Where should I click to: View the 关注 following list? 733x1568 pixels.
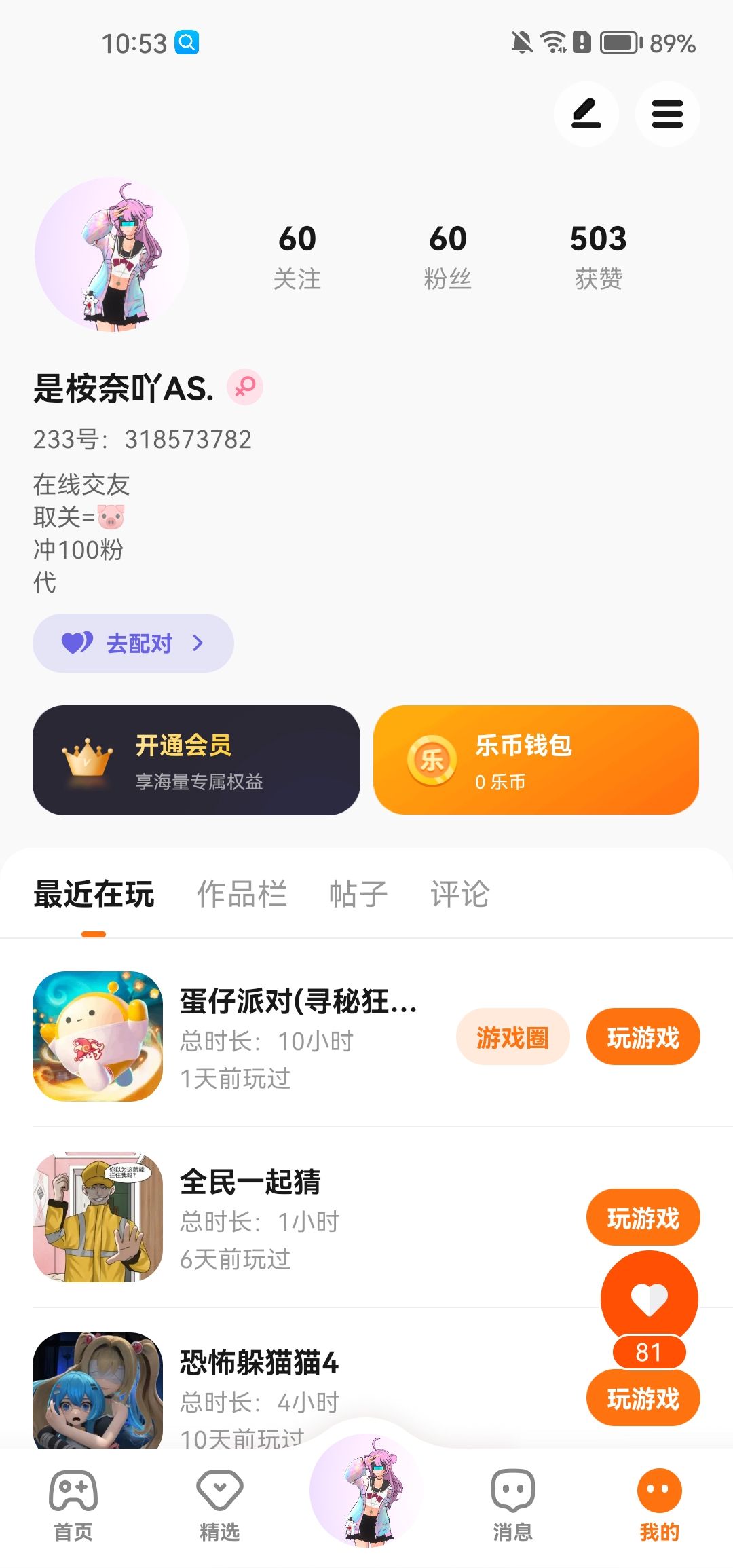tap(297, 256)
